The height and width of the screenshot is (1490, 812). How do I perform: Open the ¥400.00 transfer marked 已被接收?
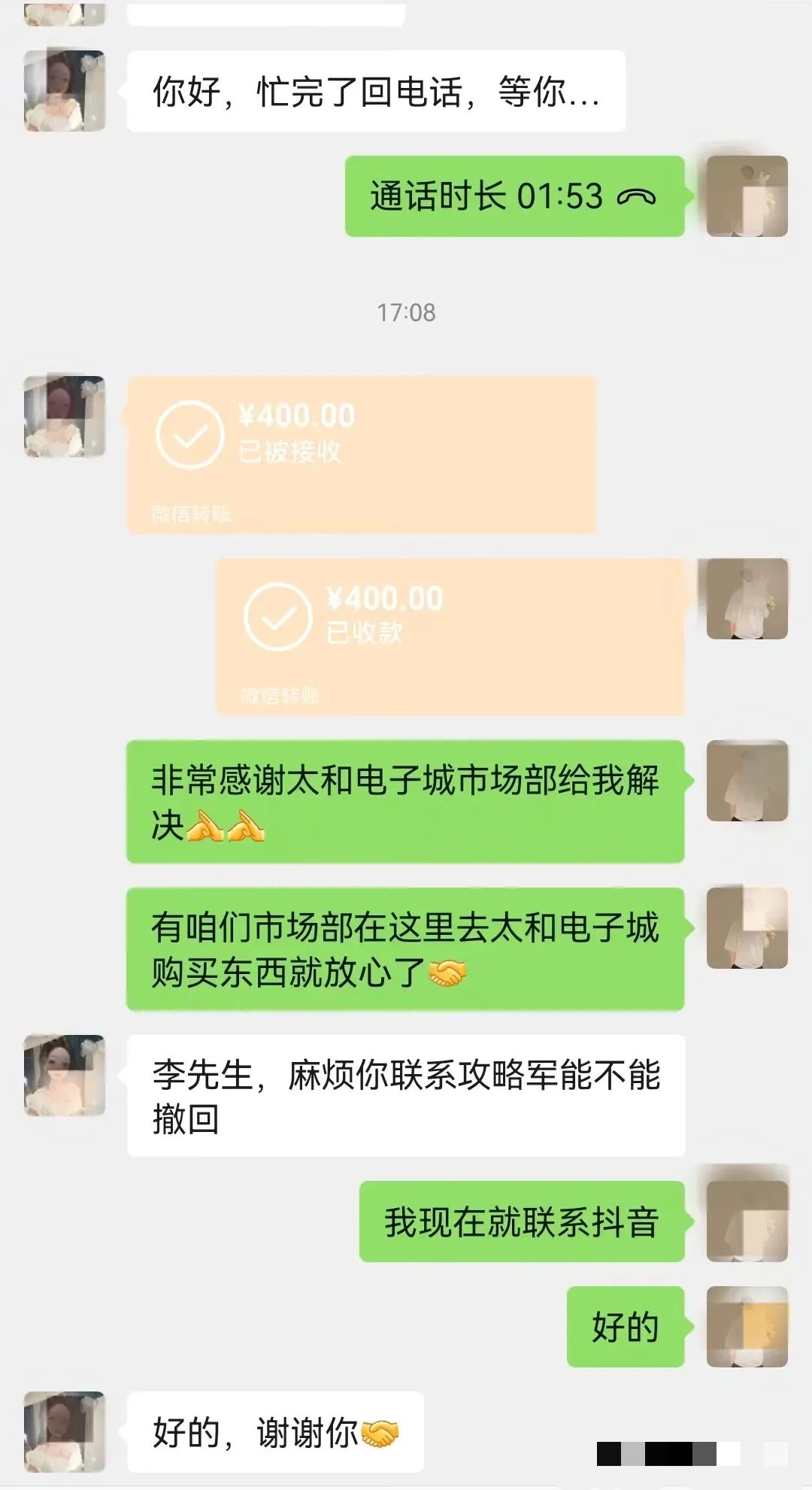pyautogui.click(x=361, y=454)
